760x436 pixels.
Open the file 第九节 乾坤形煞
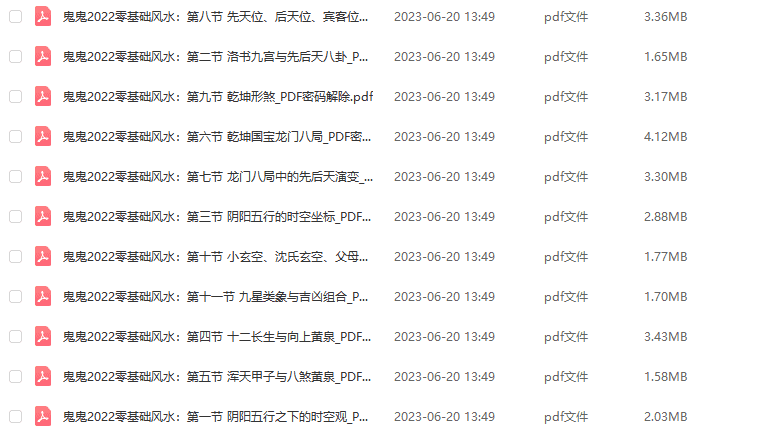[x=215, y=97]
